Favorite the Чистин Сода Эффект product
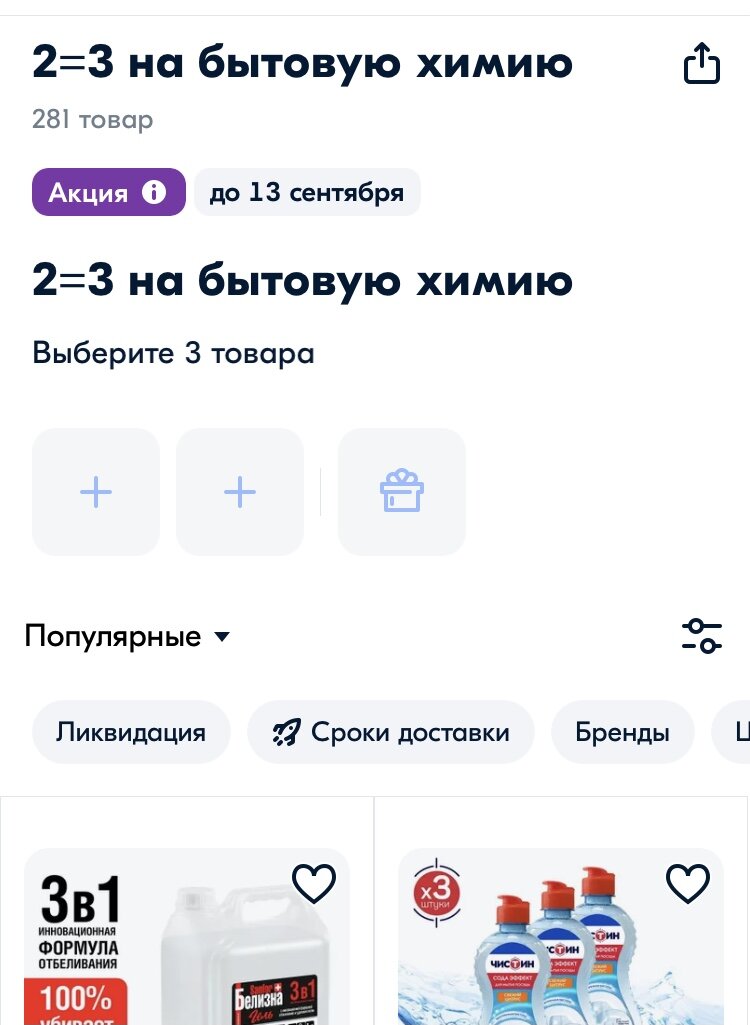The height and width of the screenshot is (1025, 750). coord(687,883)
